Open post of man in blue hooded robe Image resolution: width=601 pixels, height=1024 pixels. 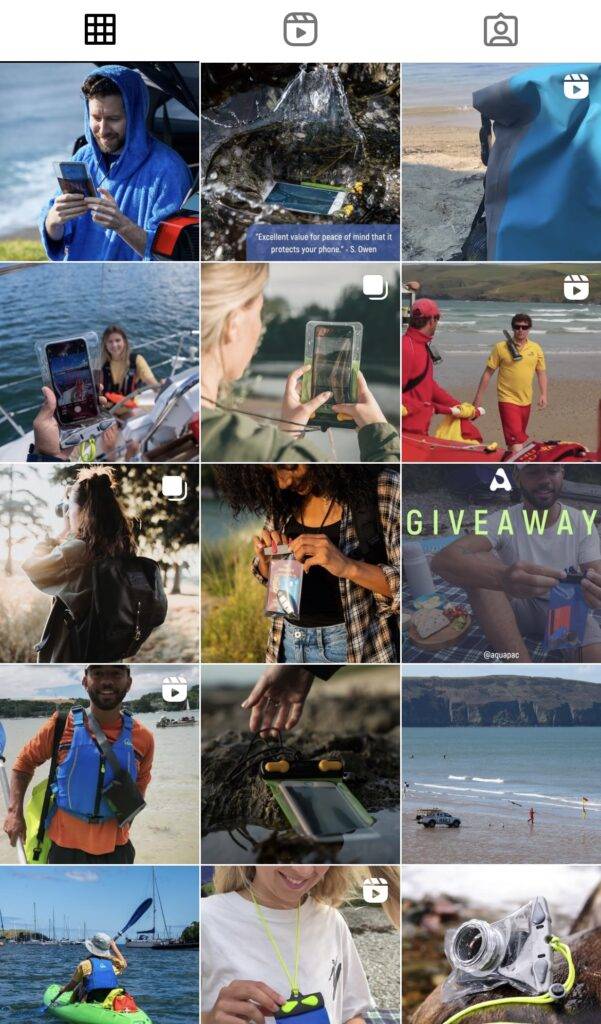[x=99, y=162]
